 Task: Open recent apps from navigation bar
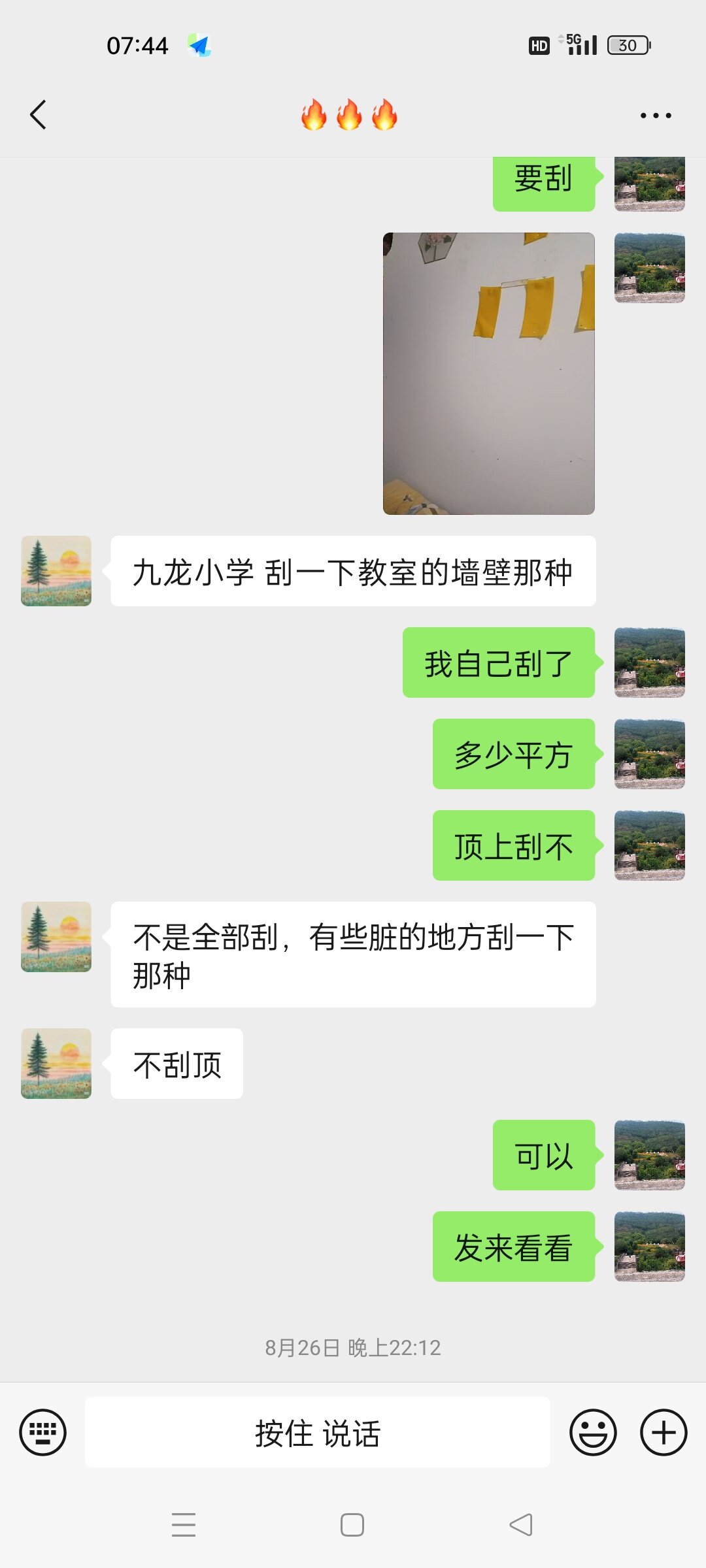pos(184,1525)
